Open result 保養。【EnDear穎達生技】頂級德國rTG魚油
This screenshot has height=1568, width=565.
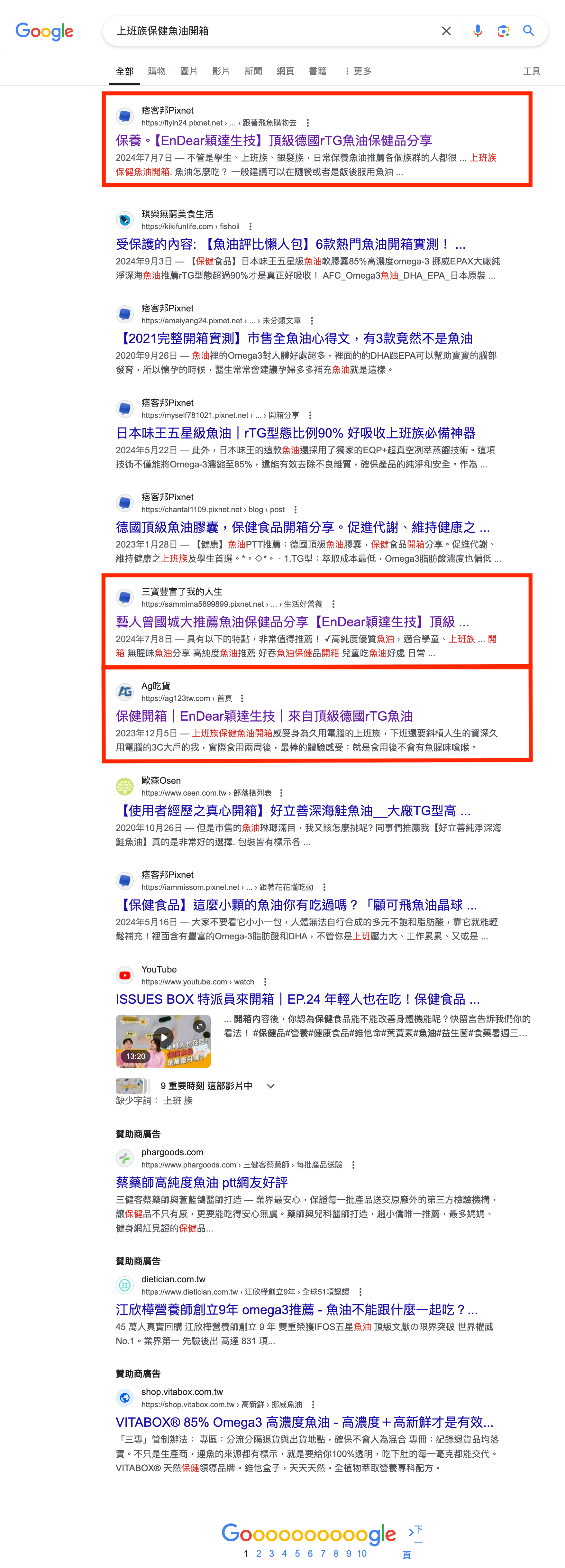274,141
